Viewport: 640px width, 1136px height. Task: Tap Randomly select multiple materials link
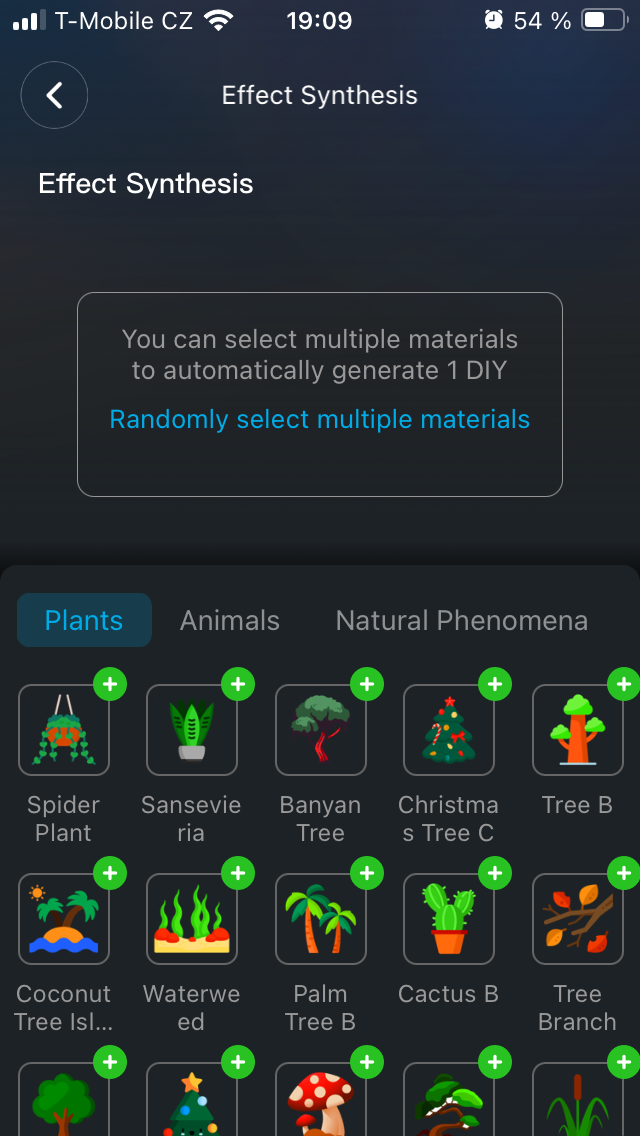[320, 419]
